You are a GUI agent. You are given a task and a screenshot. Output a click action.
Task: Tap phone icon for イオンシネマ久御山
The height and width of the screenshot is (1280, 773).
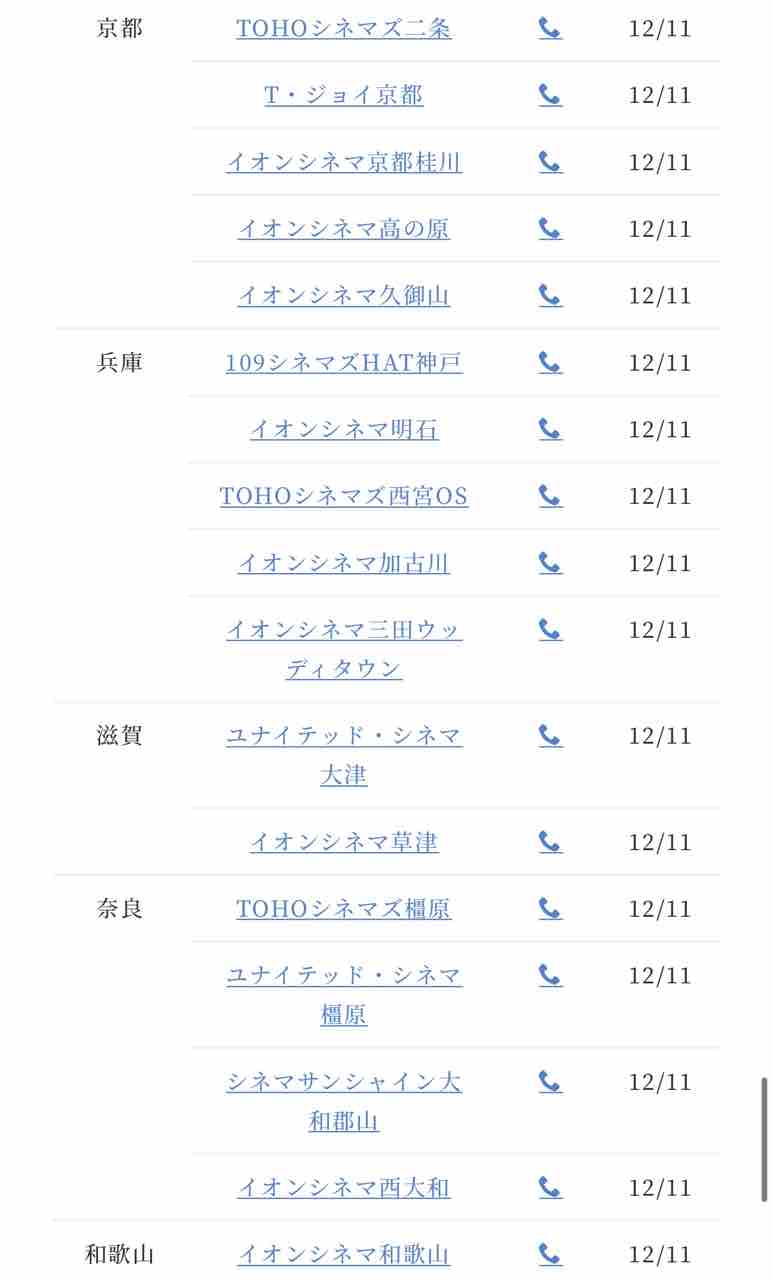click(x=550, y=295)
